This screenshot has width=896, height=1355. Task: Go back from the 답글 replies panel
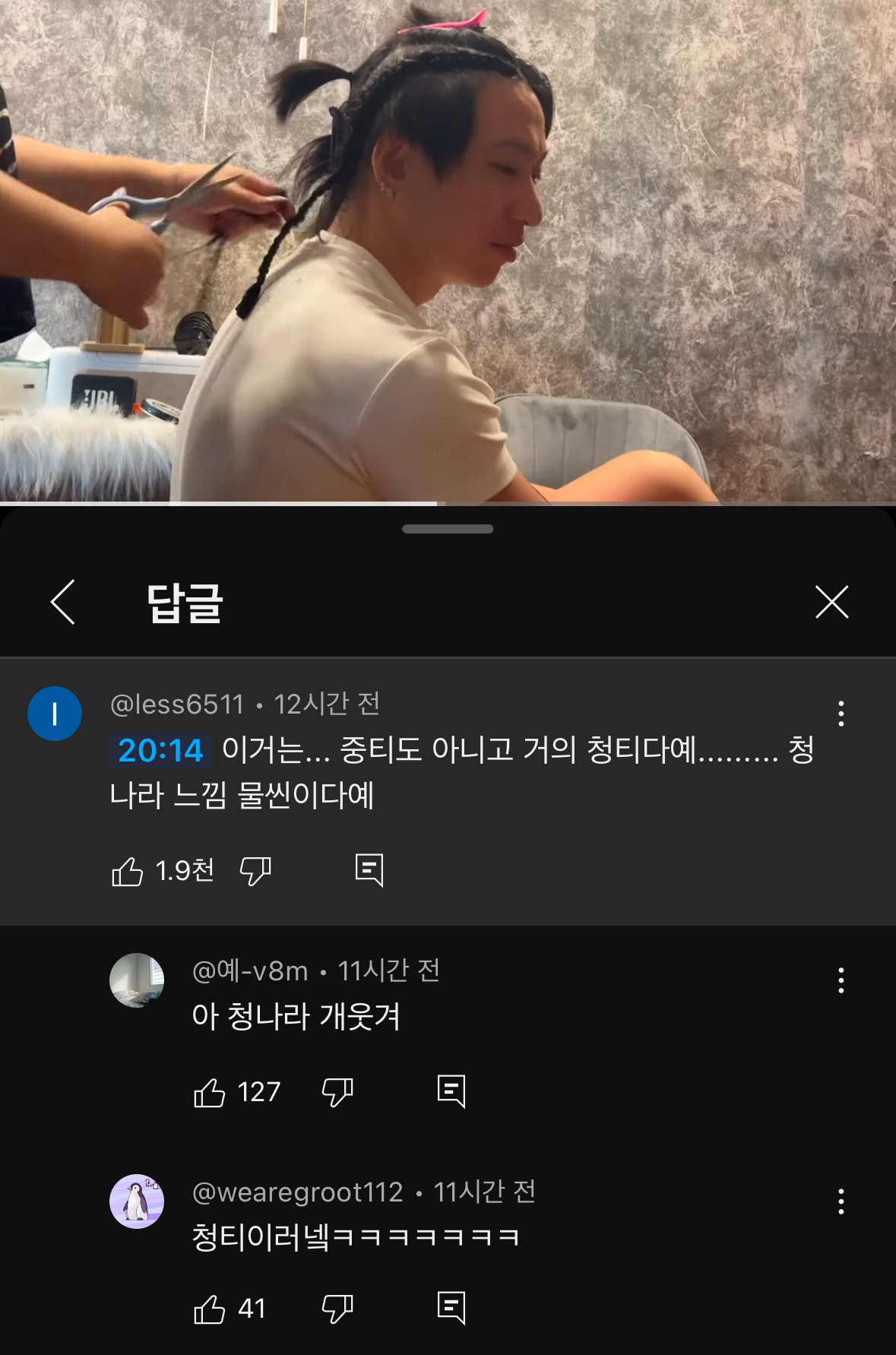(63, 602)
